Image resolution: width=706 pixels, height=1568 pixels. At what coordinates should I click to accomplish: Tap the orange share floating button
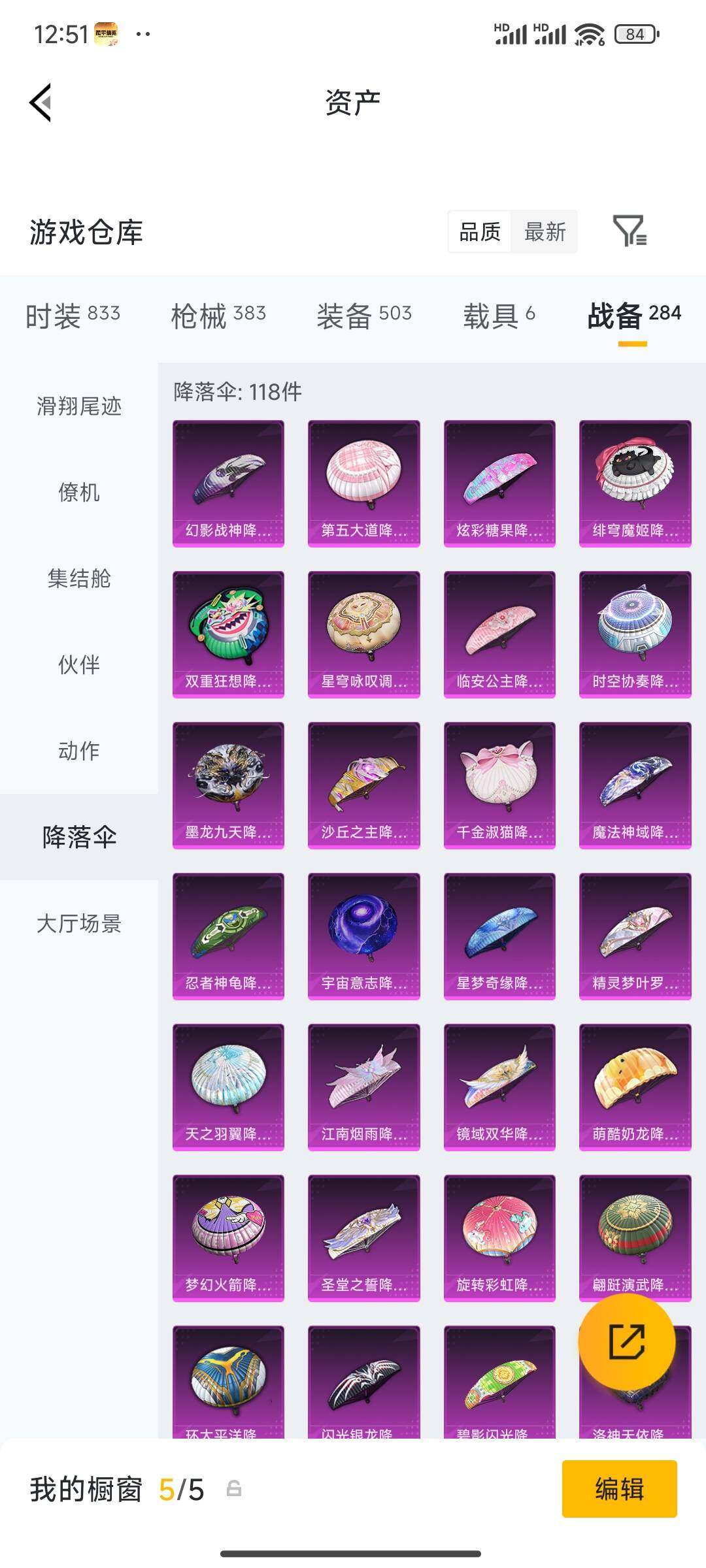pyautogui.click(x=626, y=1342)
